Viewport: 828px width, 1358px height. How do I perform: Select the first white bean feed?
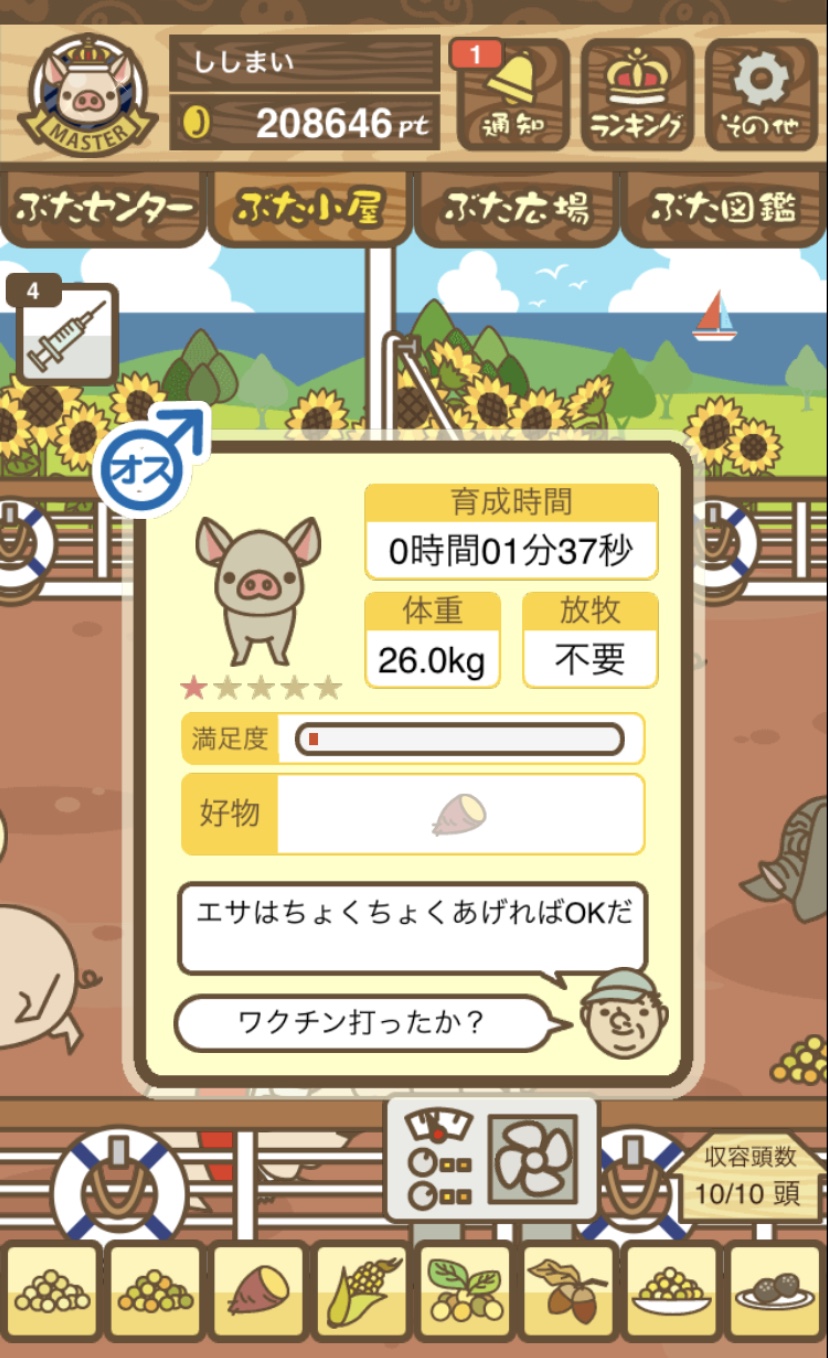pos(53,1290)
